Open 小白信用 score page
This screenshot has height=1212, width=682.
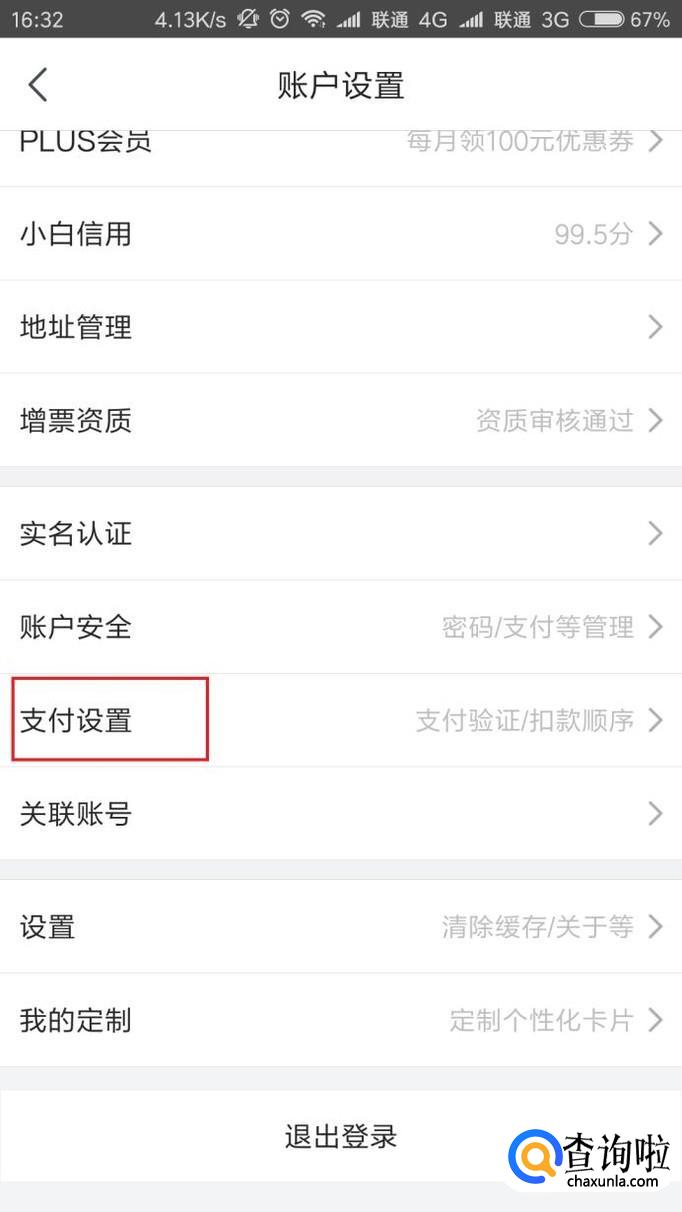pyautogui.click(x=340, y=234)
